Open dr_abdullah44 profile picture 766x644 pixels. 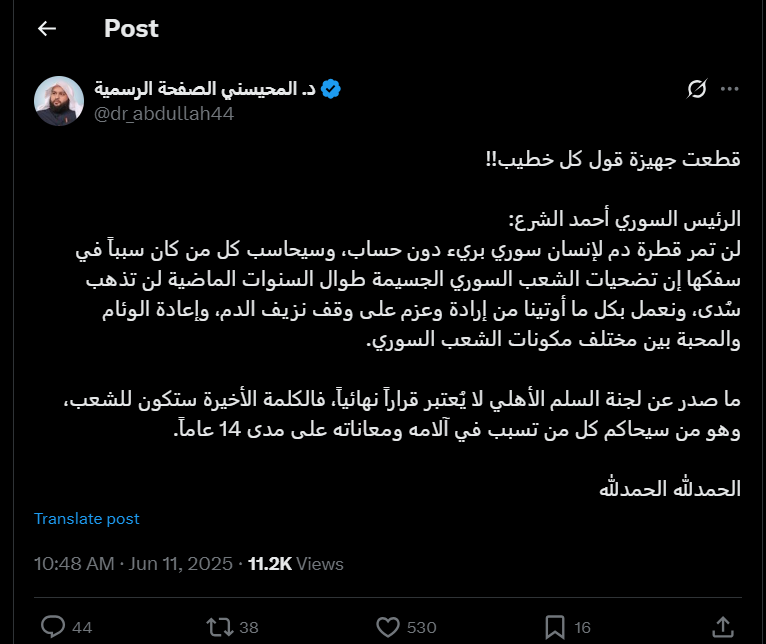pos(58,101)
